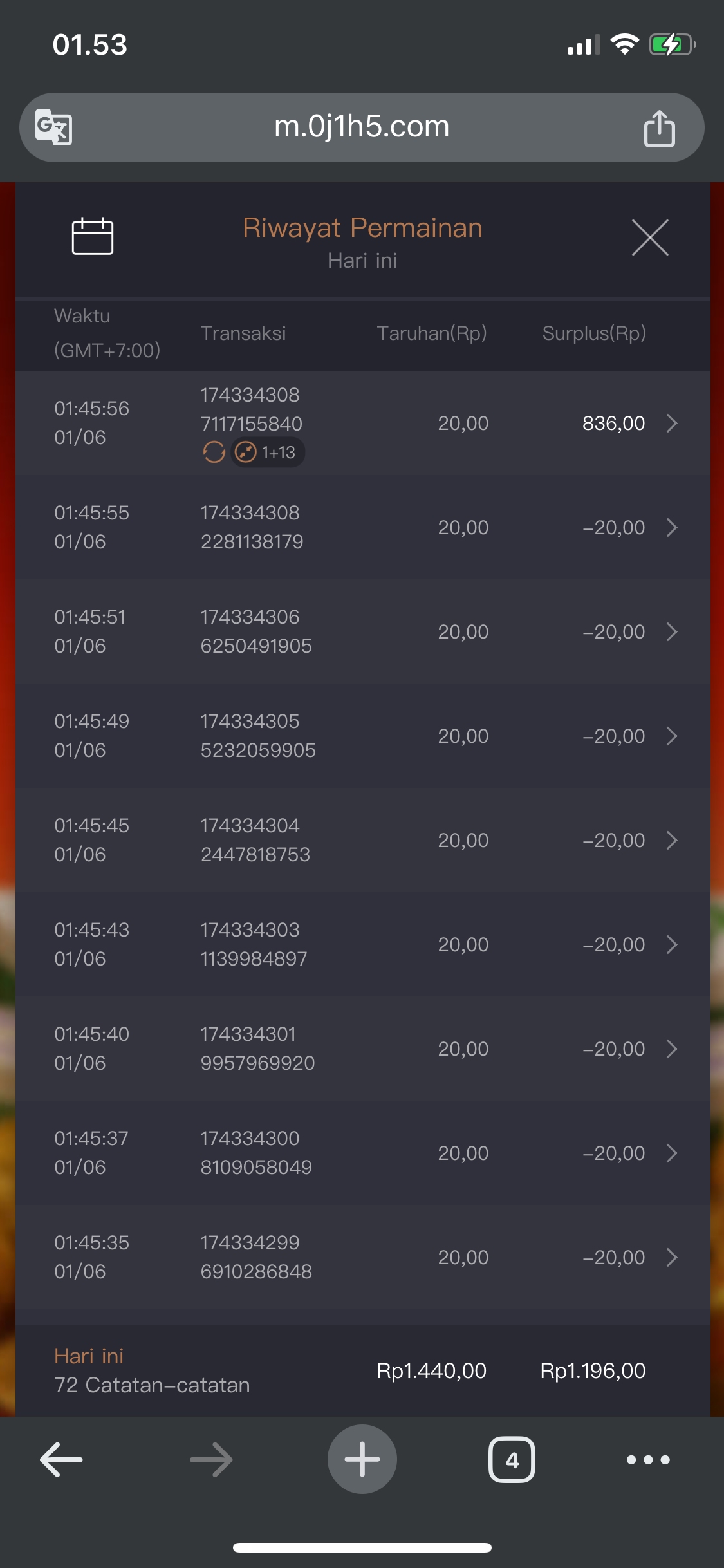Open details of 01:45:56 transaction 836,00
Screen dimensions: 724x1568
671,423
